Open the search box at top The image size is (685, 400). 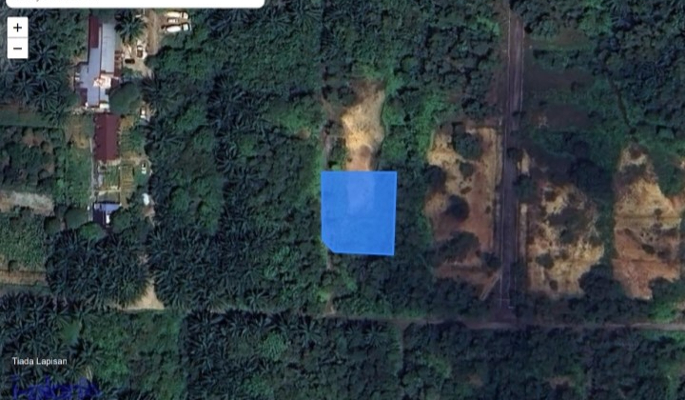(x=135, y=3)
